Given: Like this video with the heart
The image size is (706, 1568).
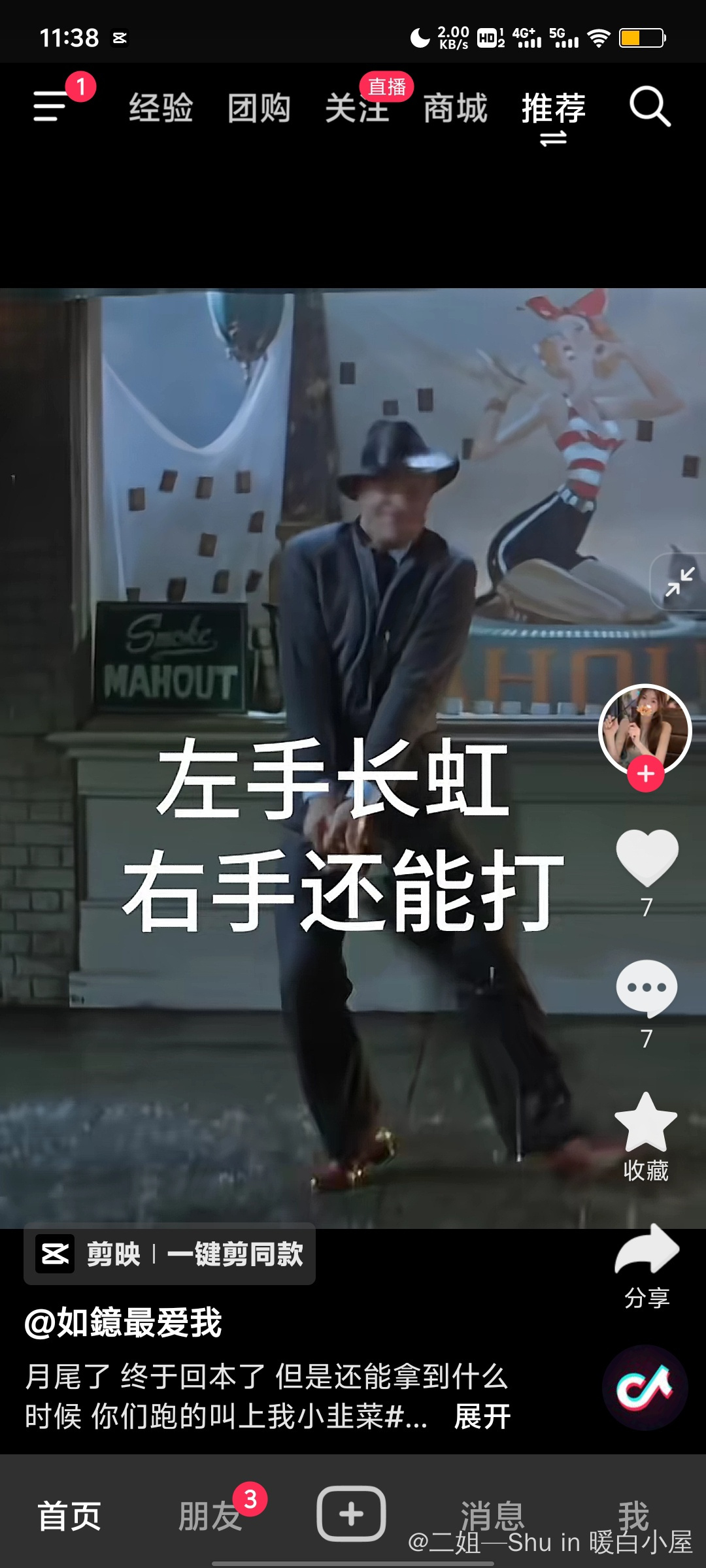Looking at the screenshot, I should coord(647,857).
